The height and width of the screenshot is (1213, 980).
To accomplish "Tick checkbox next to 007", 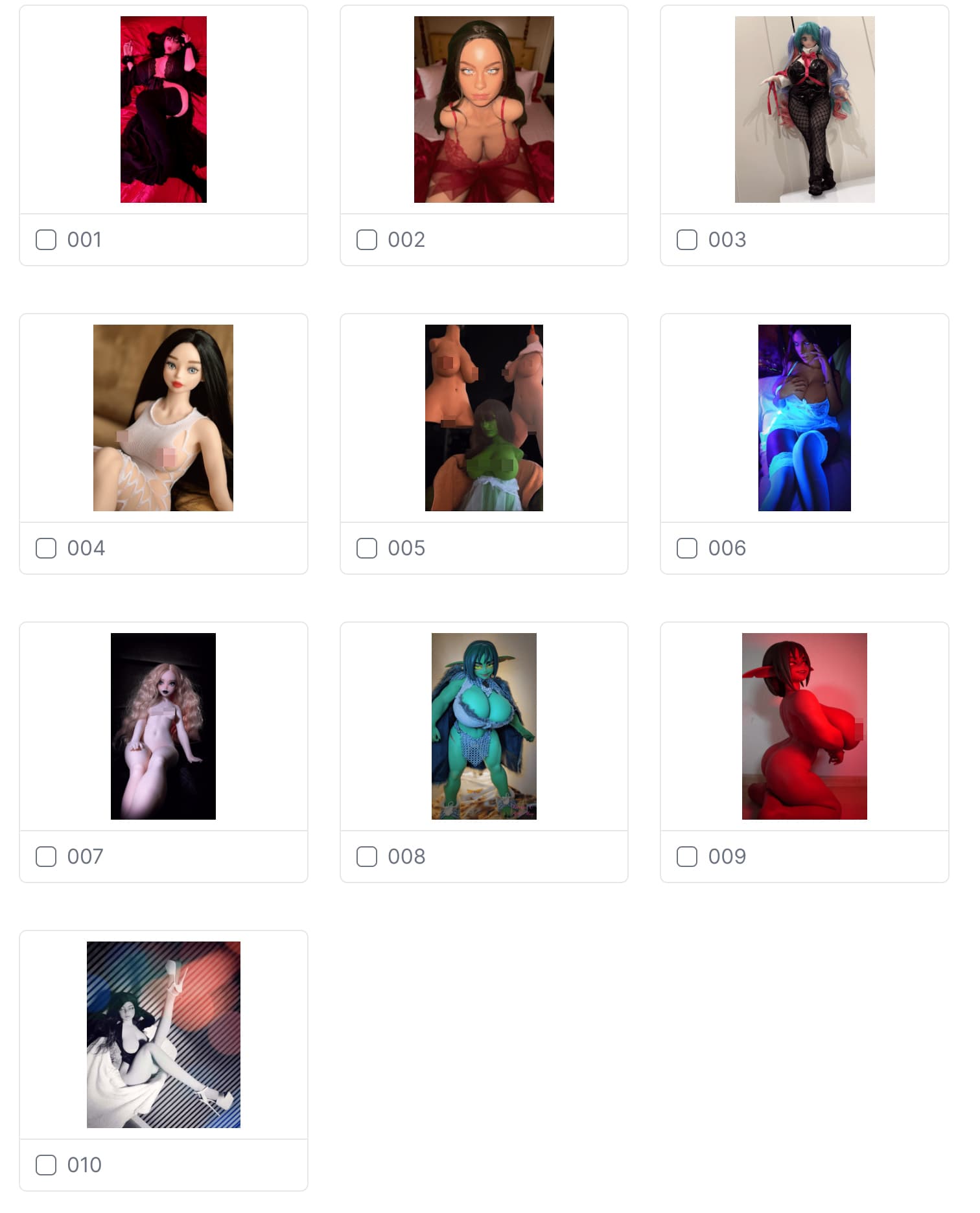I will 46,857.
